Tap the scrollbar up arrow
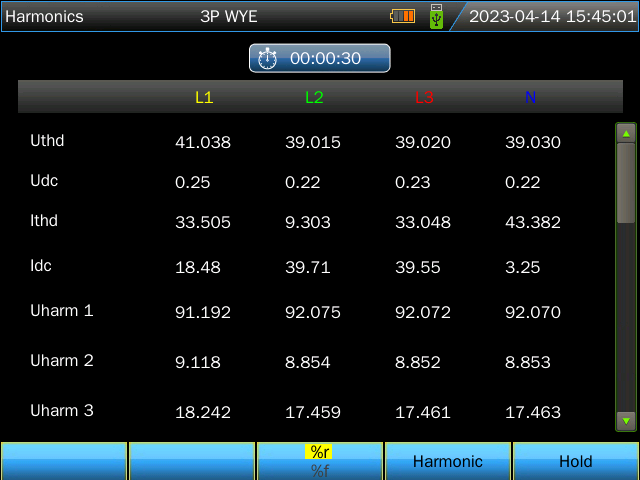This screenshot has height=480, width=640. tap(626, 133)
